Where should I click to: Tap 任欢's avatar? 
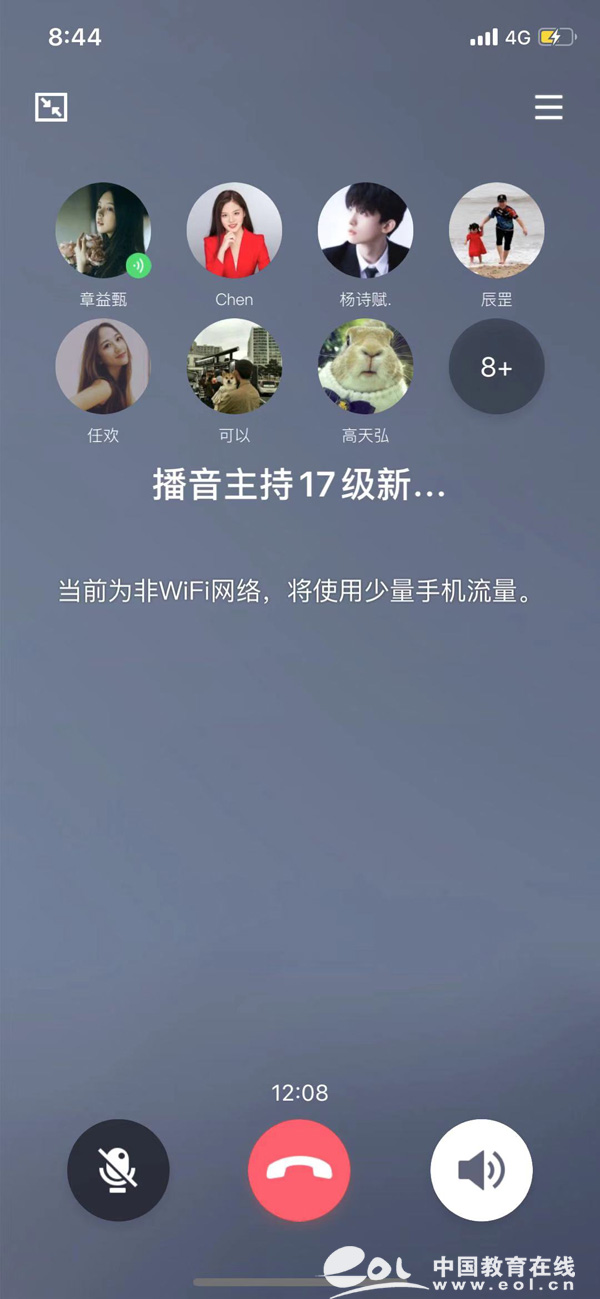[103, 366]
